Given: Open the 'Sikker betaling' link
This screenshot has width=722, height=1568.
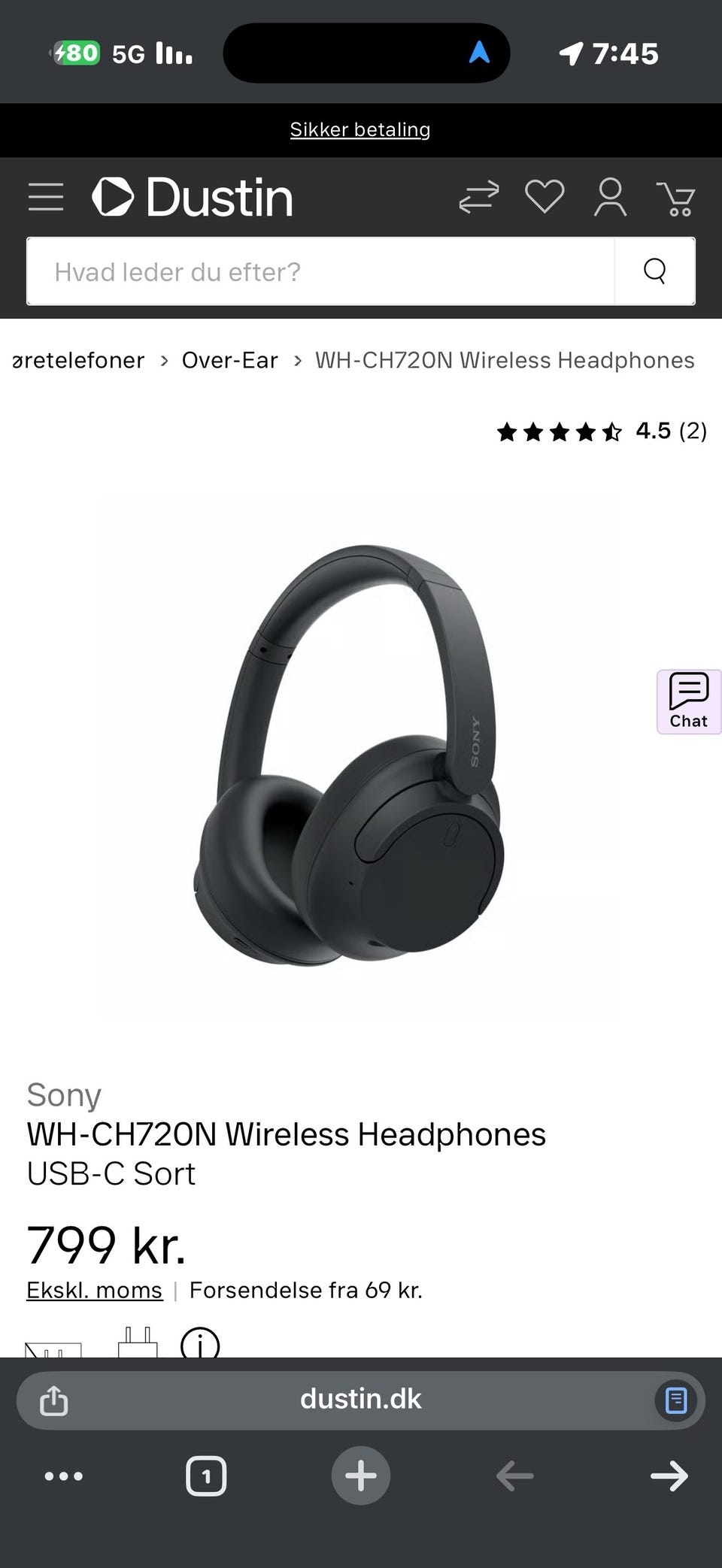Looking at the screenshot, I should point(360,129).
